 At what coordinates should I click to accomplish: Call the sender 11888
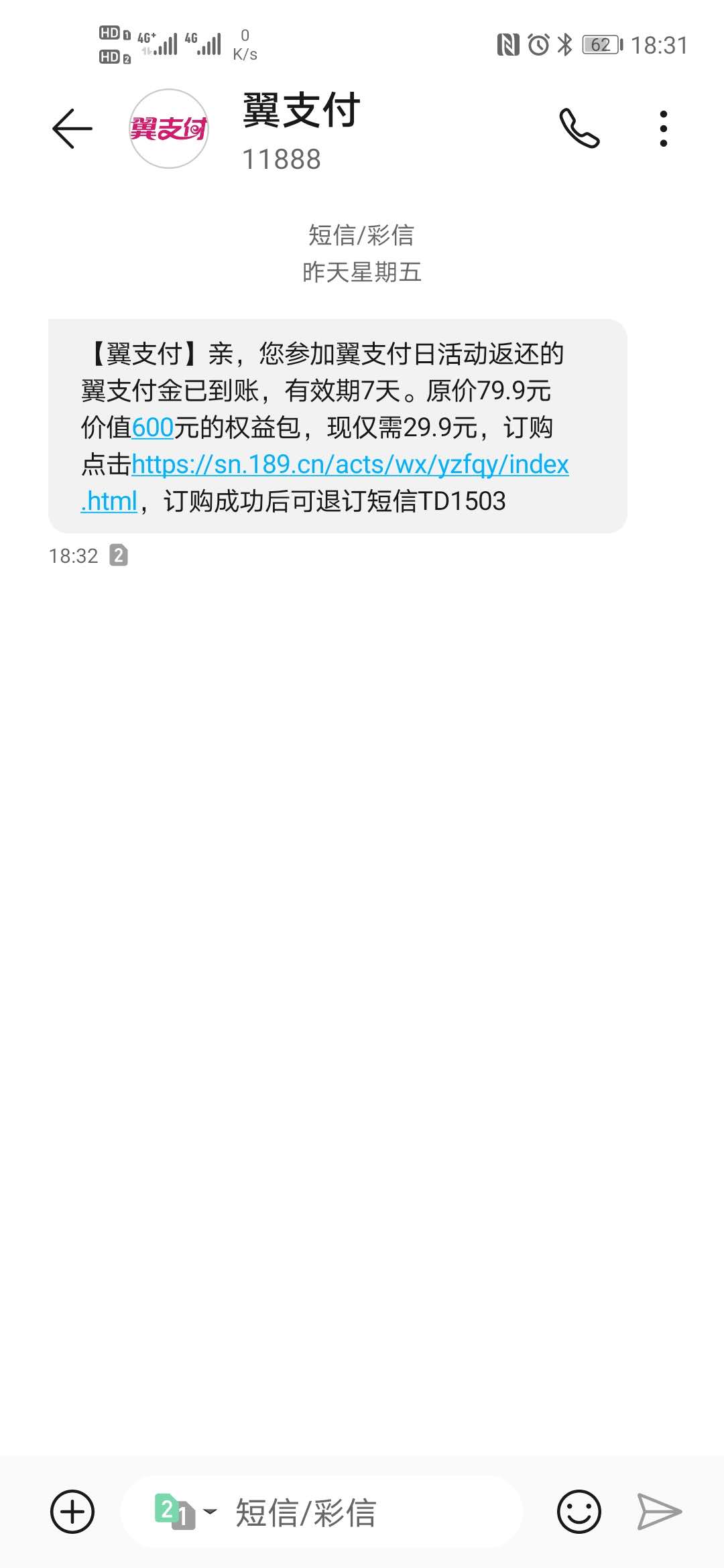click(579, 128)
